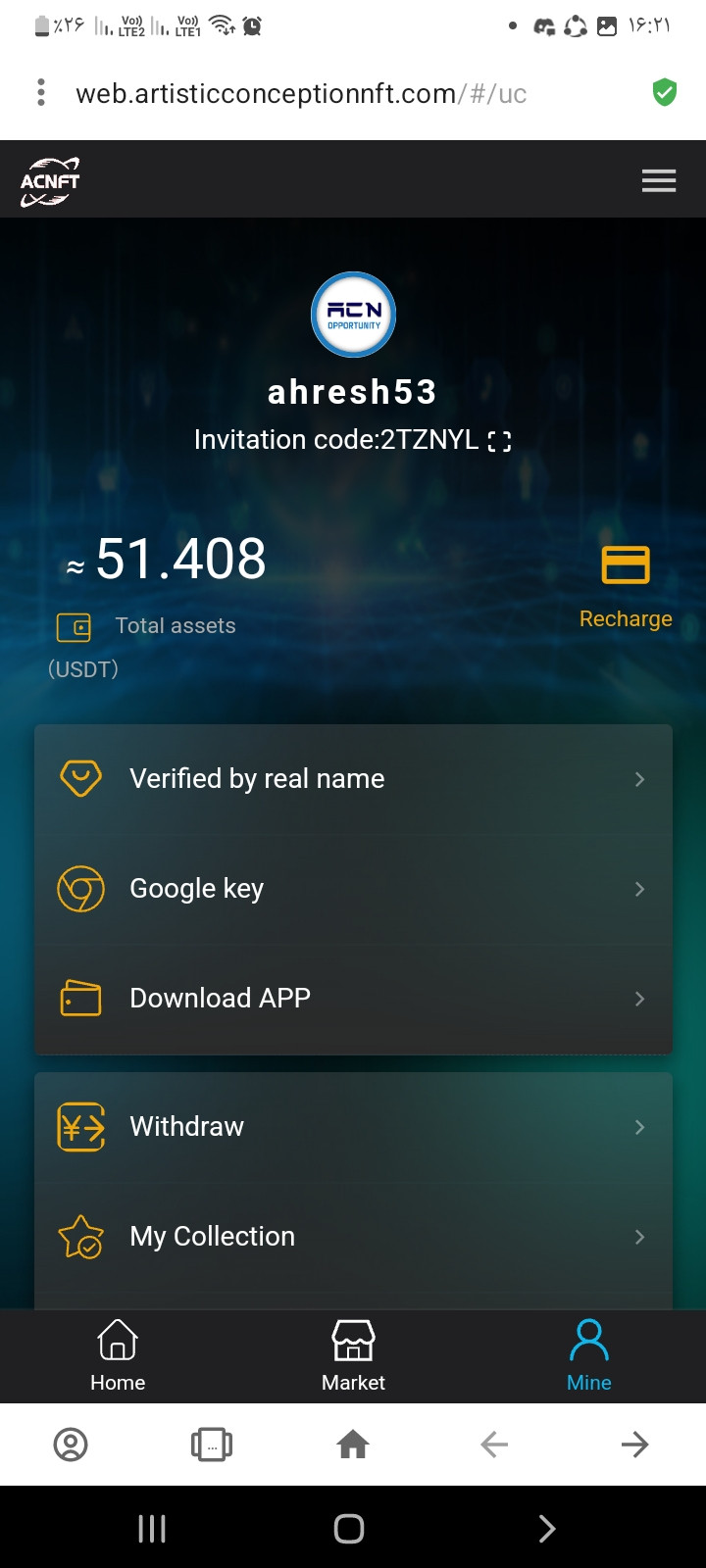Go to Withdraw
The height and width of the screenshot is (1568, 706).
coord(353,1127)
